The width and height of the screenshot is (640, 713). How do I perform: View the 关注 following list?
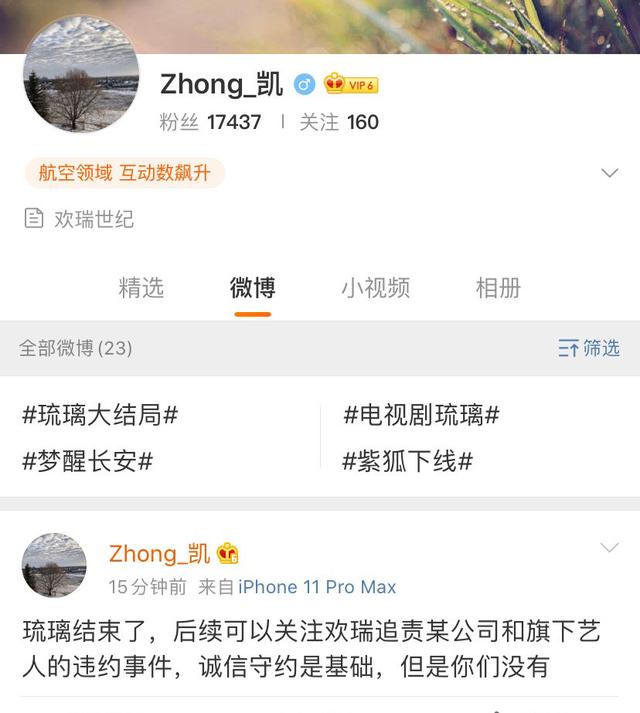click(339, 122)
